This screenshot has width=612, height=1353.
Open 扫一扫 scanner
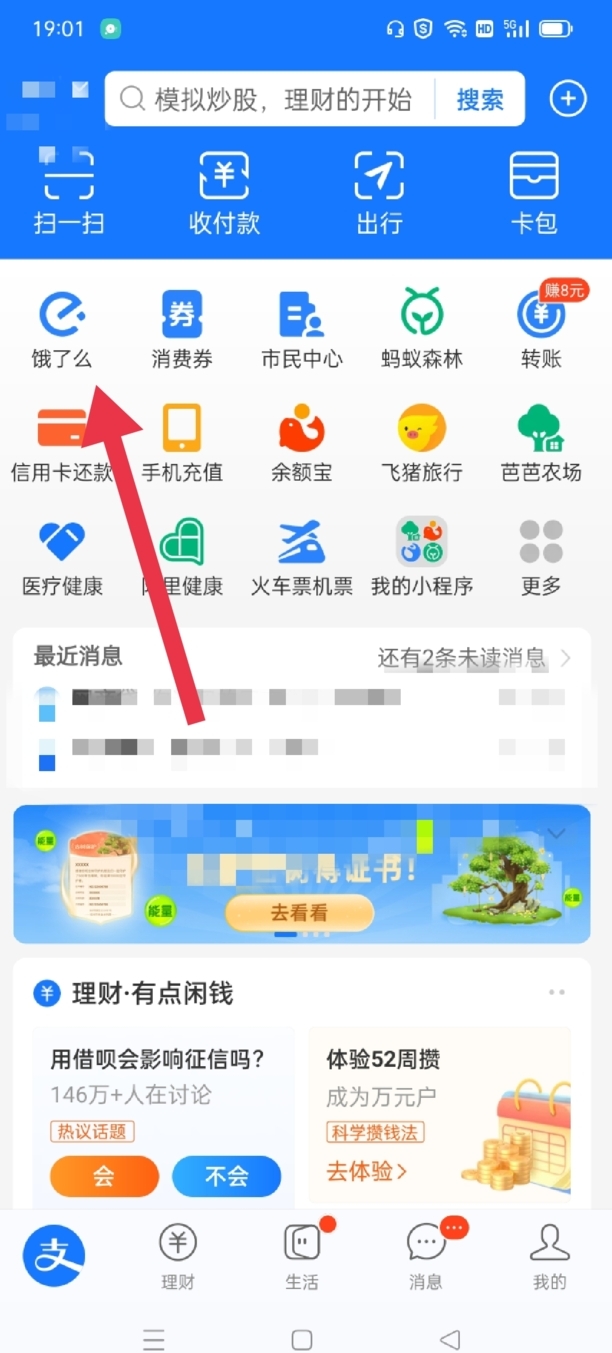point(69,192)
